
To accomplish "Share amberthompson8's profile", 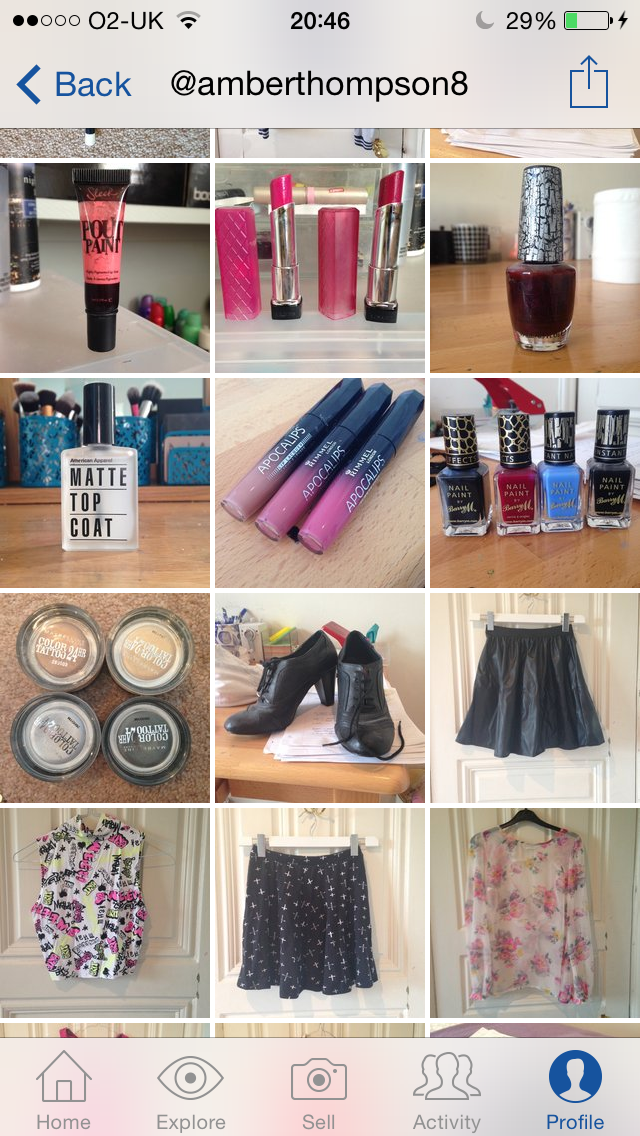I will pos(588,83).
